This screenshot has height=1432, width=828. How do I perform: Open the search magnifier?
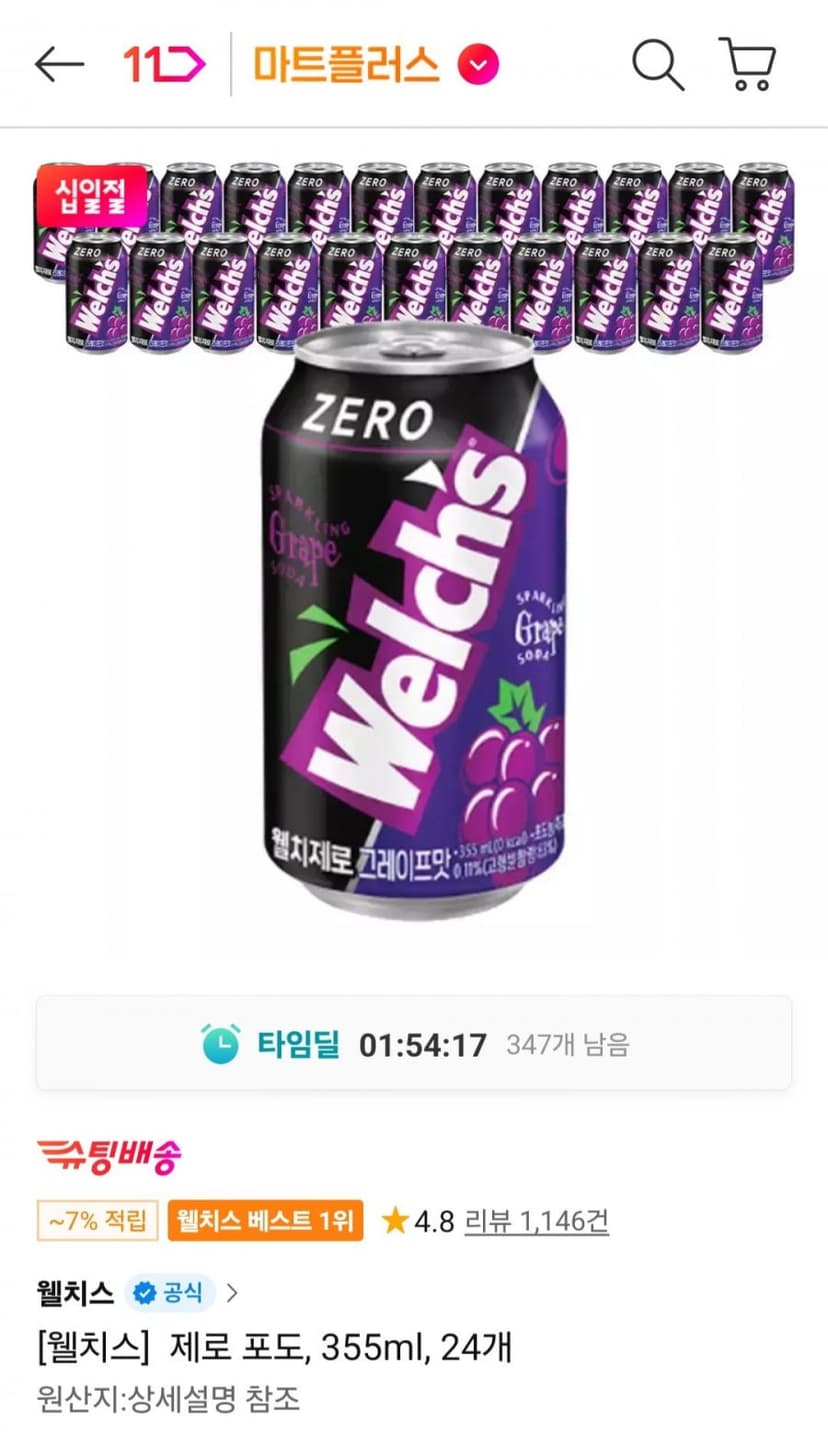(x=658, y=65)
